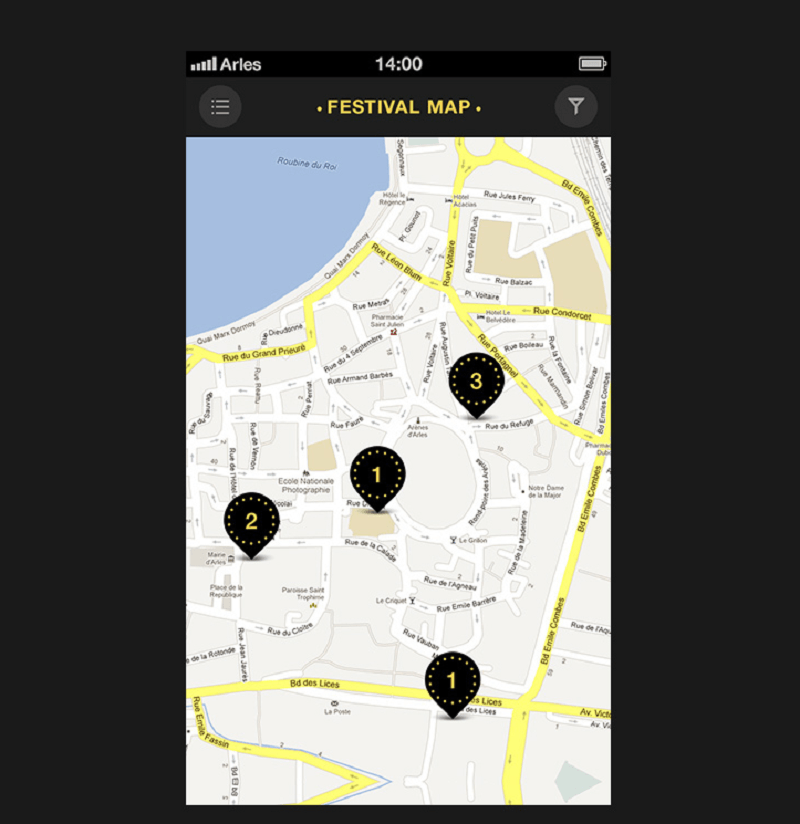
Task: Open the list view icon in the header
Action: point(220,106)
